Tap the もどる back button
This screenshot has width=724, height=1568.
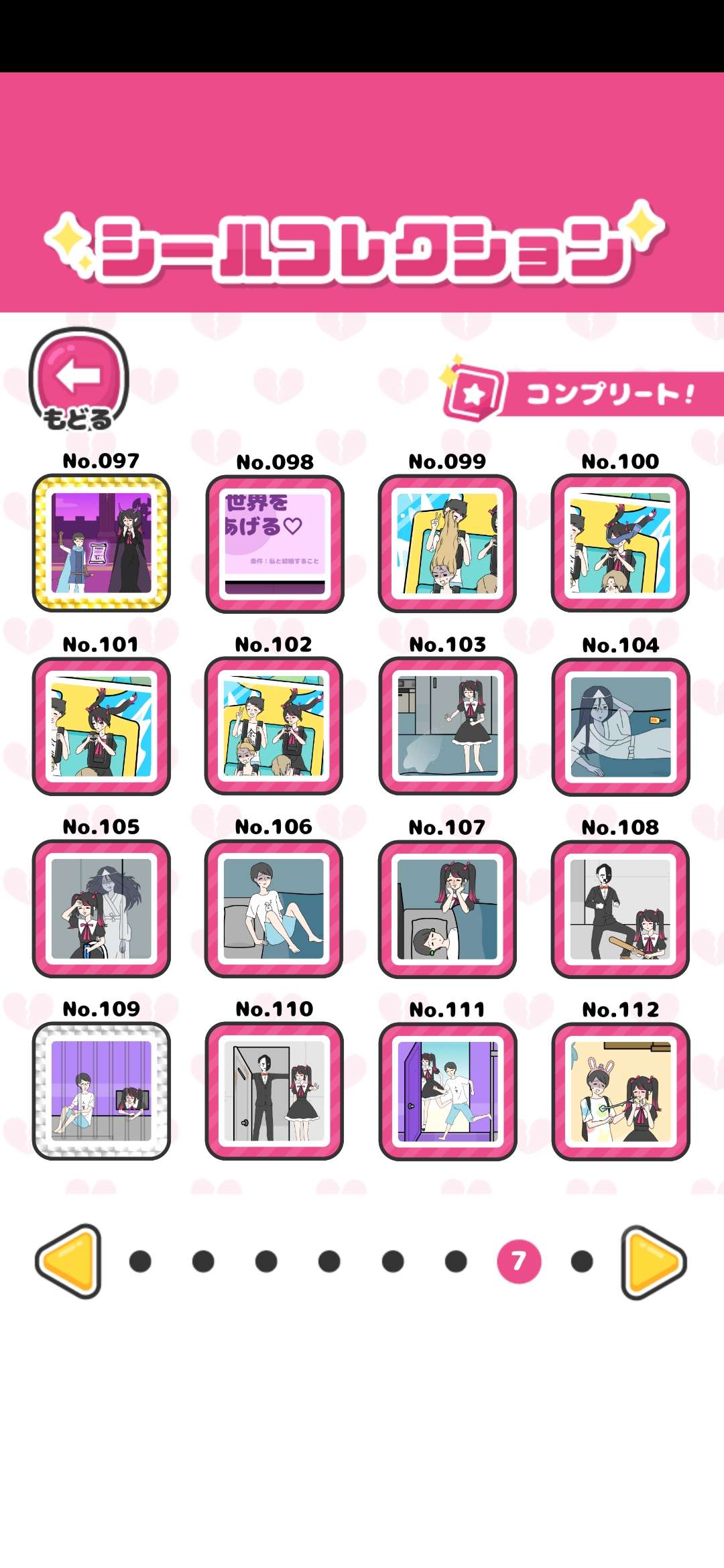point(78,379)
